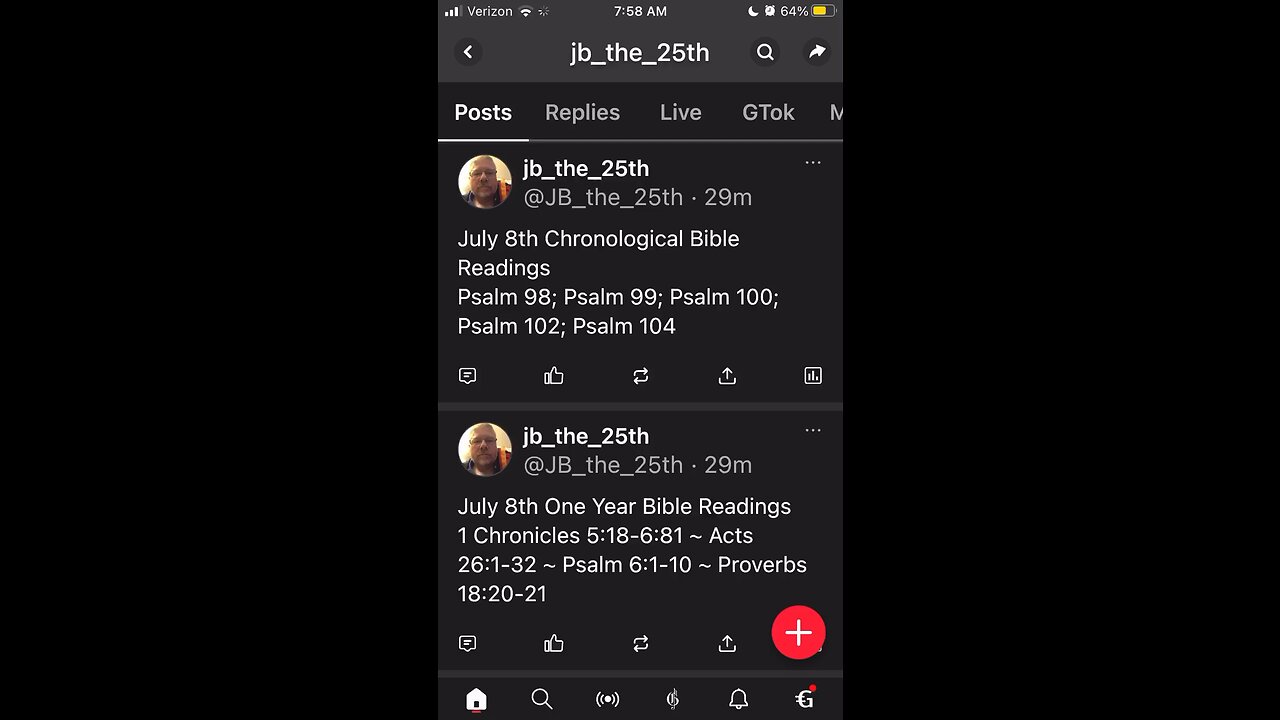
Task: Open options menu on Chronological Bible Readings post
Action: [x=813, y=163]
